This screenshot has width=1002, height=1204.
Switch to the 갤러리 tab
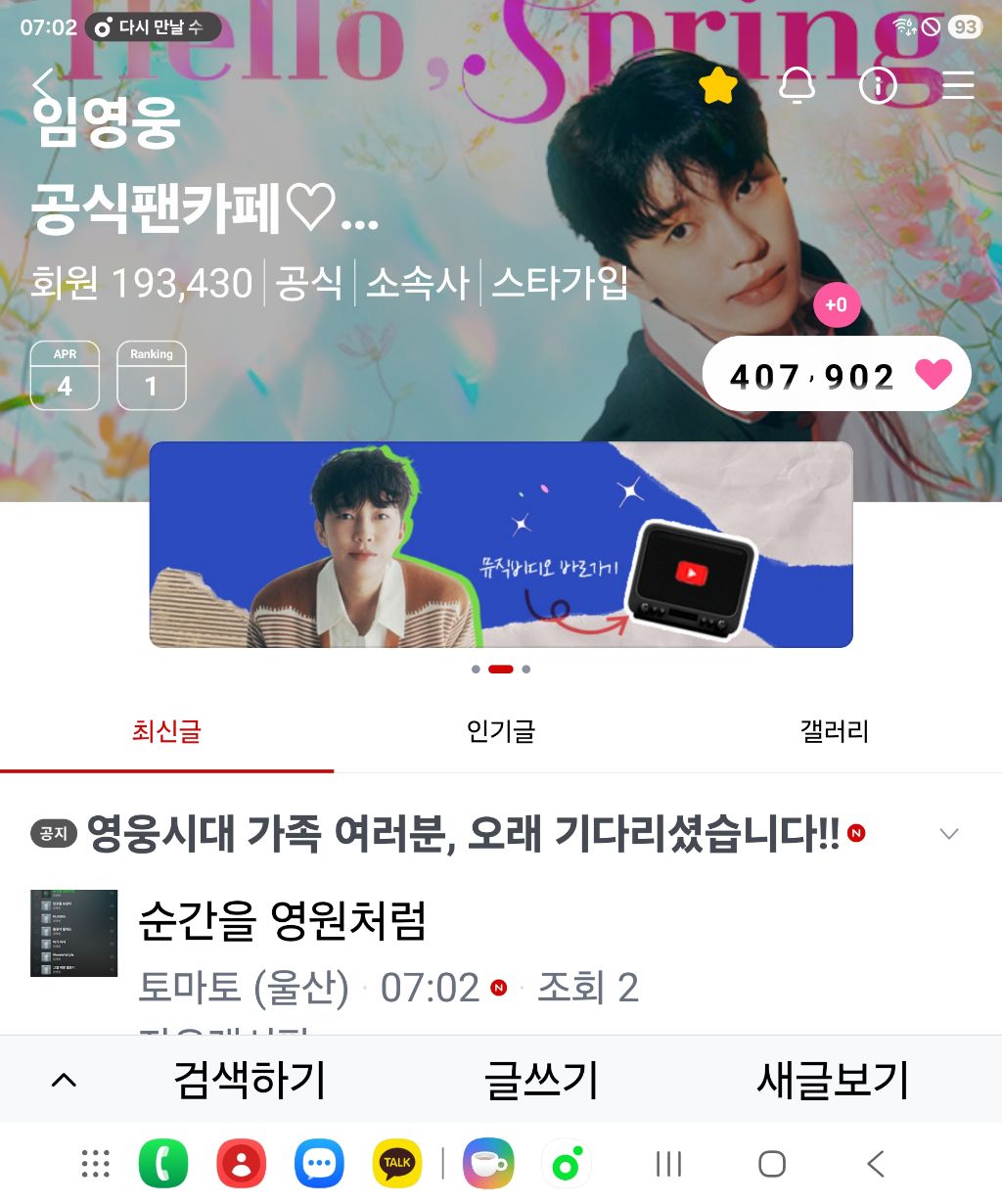pyautogui.click(x=834, y=731)
